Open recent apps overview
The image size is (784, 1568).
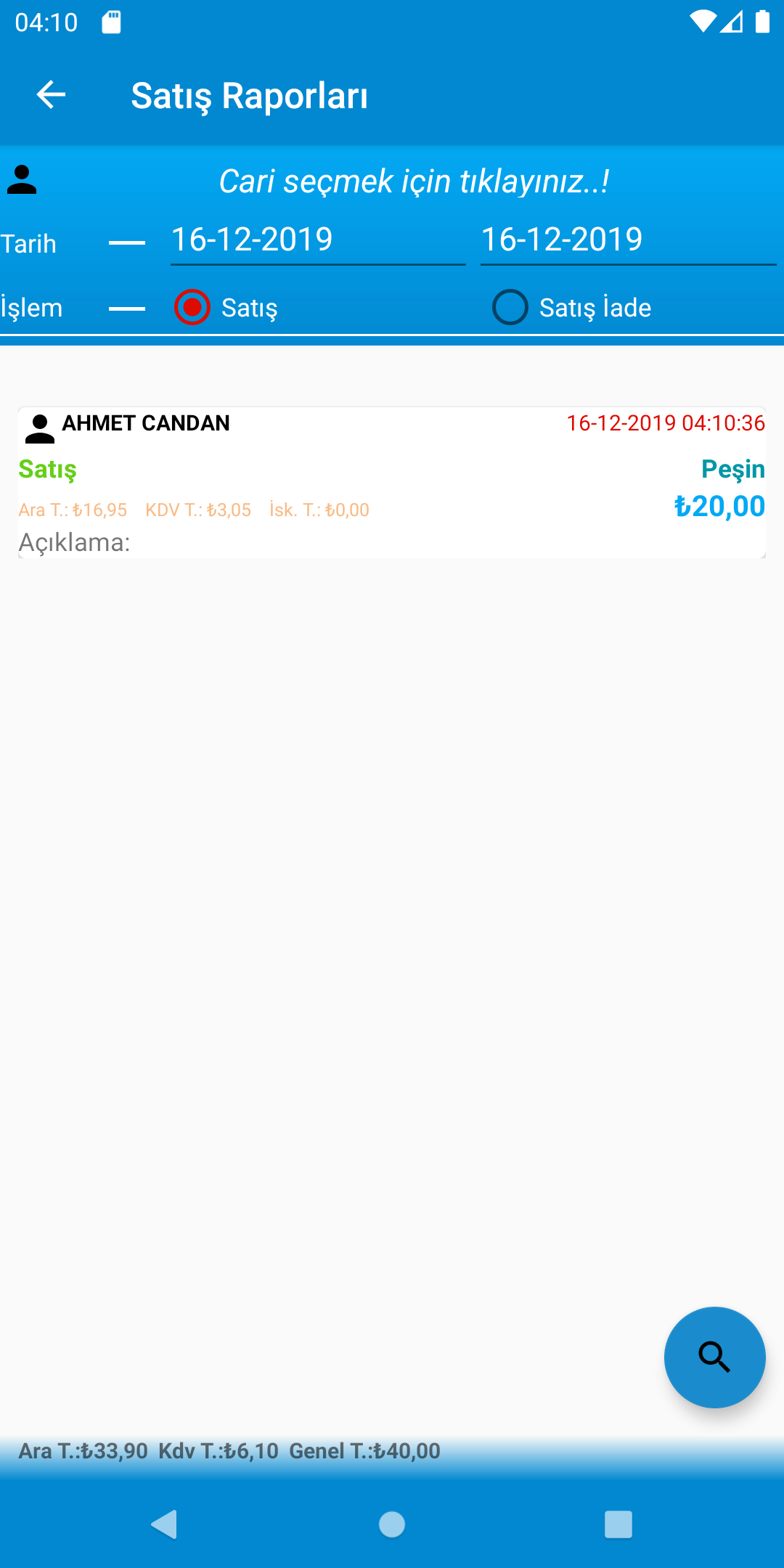618,1524
